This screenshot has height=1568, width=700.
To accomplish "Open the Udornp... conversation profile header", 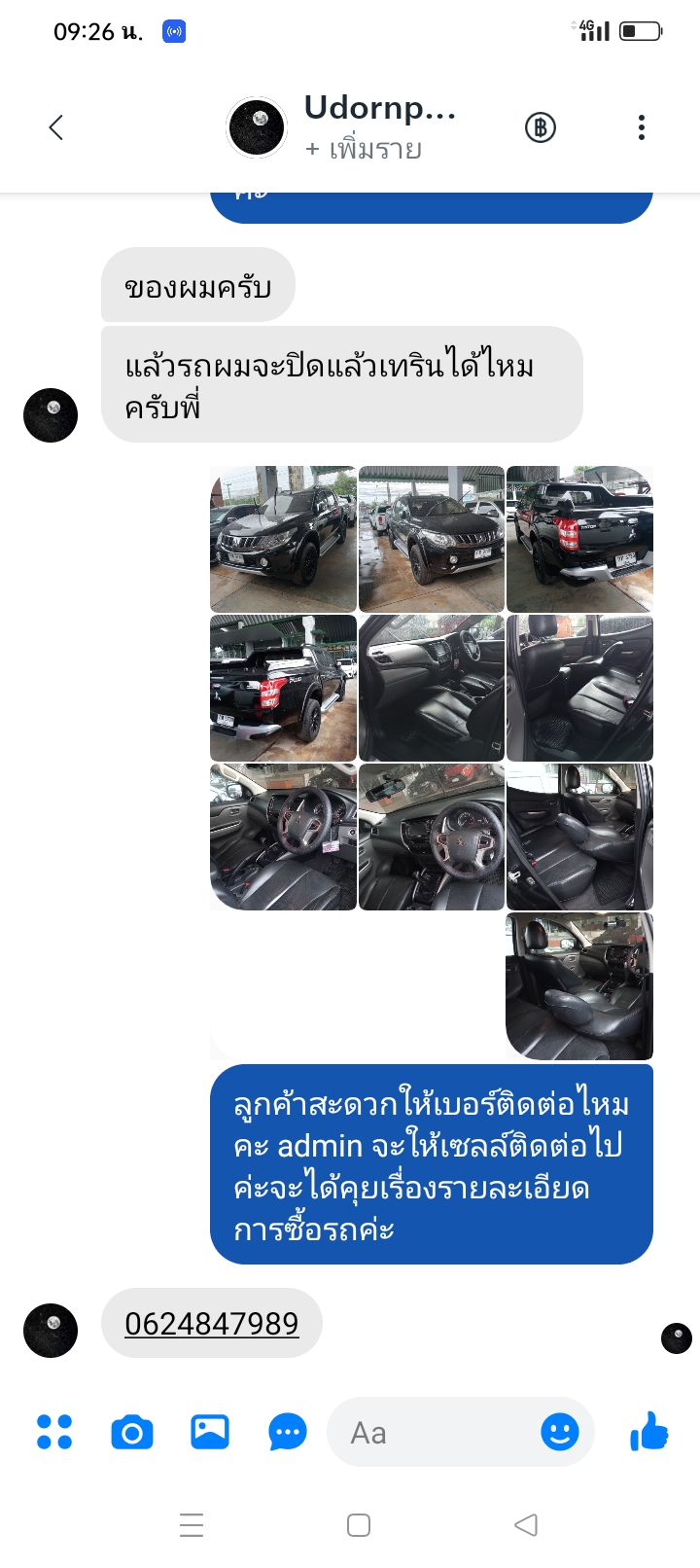I will [x=342, y=127].
